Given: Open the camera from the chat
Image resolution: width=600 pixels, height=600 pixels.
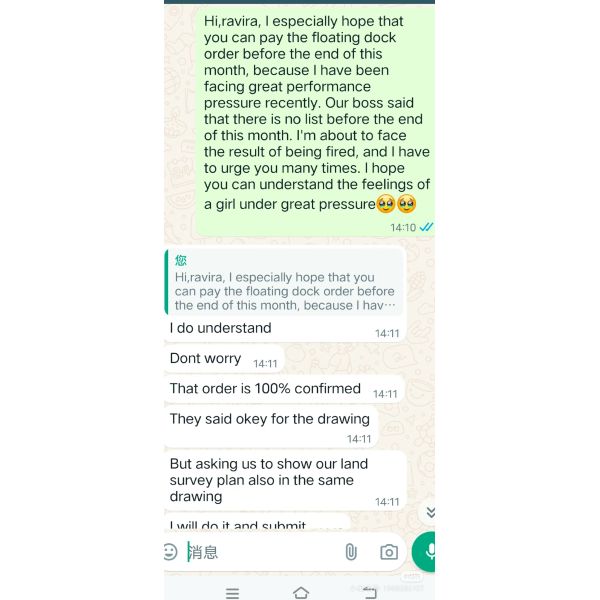Looking at the screenshot, I should [389, 551].
